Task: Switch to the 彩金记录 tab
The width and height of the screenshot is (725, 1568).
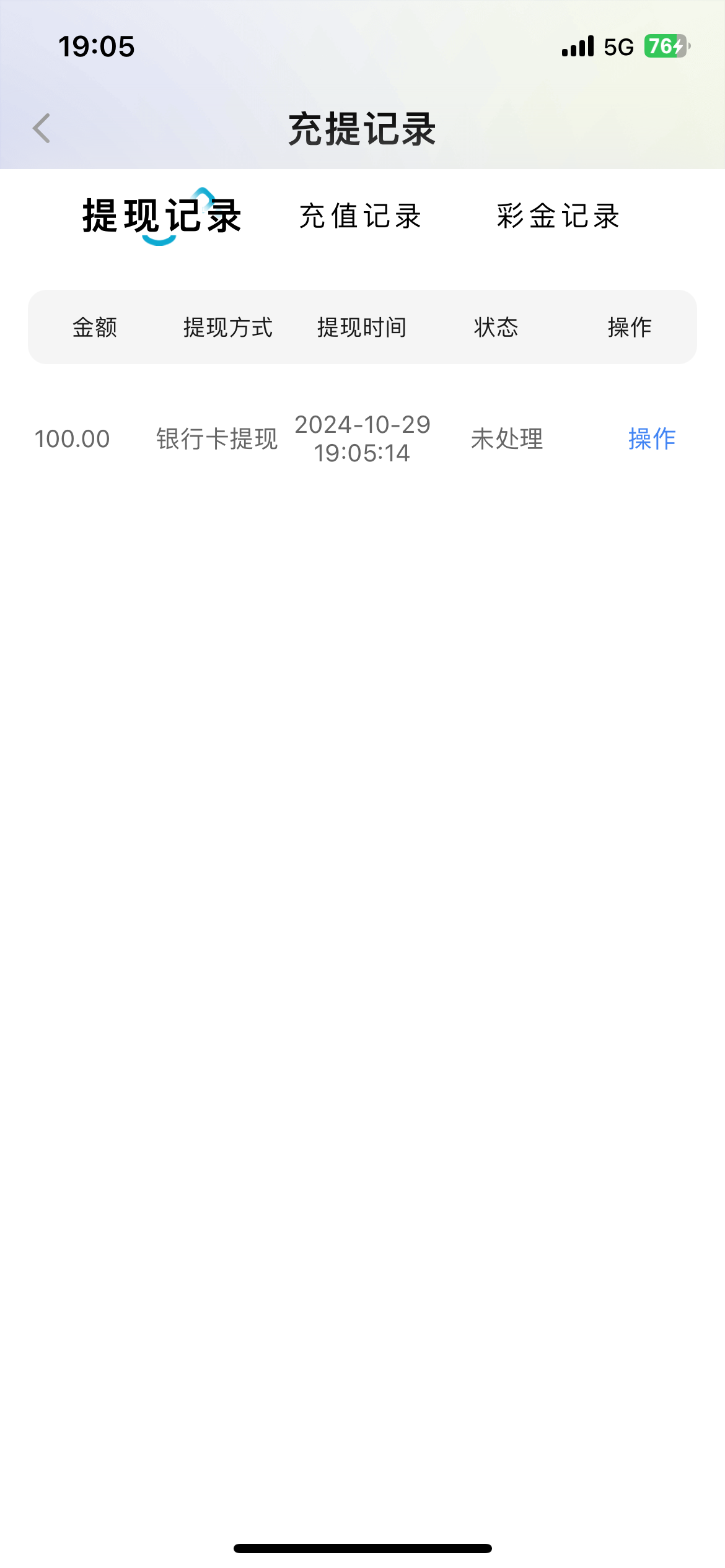Action: (558, 217)
